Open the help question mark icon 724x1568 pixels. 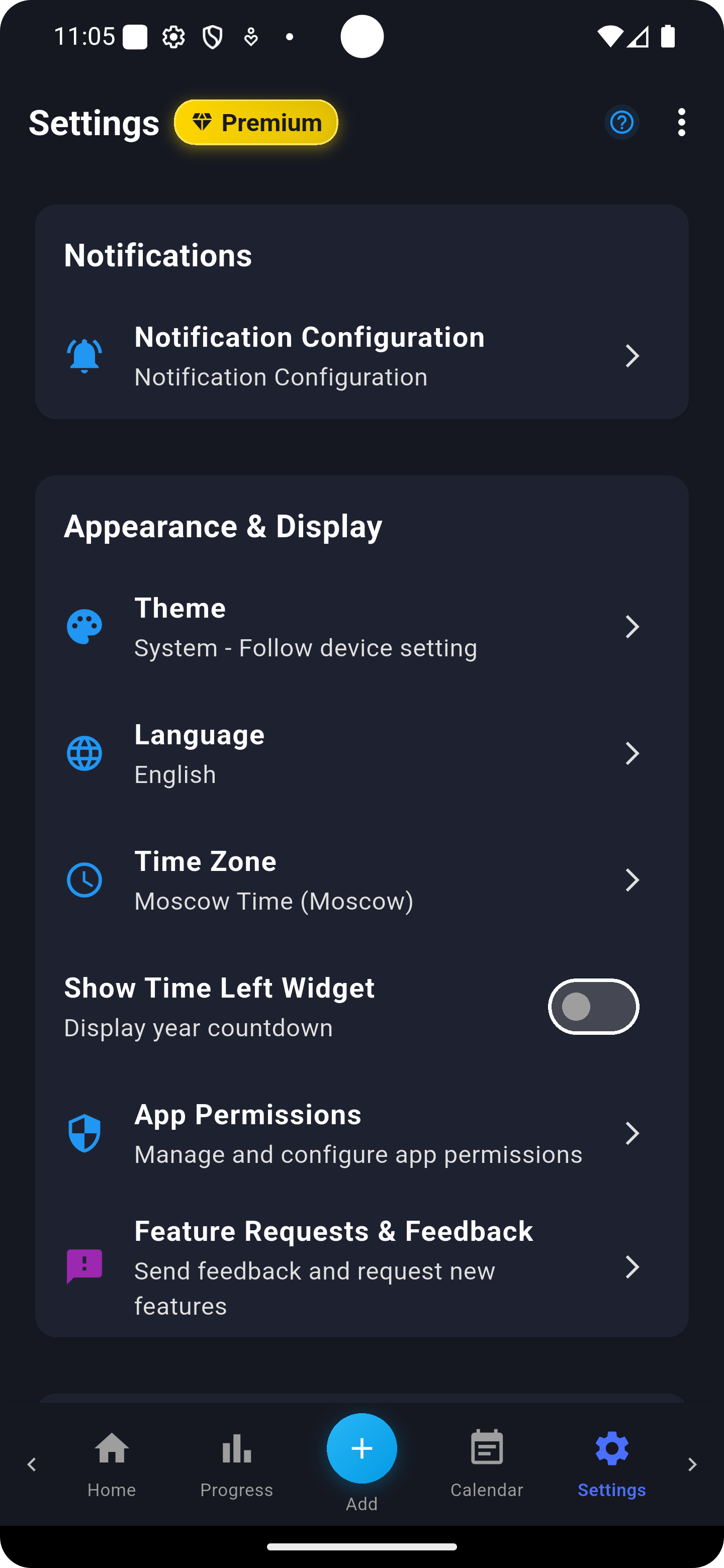(622, 122)
